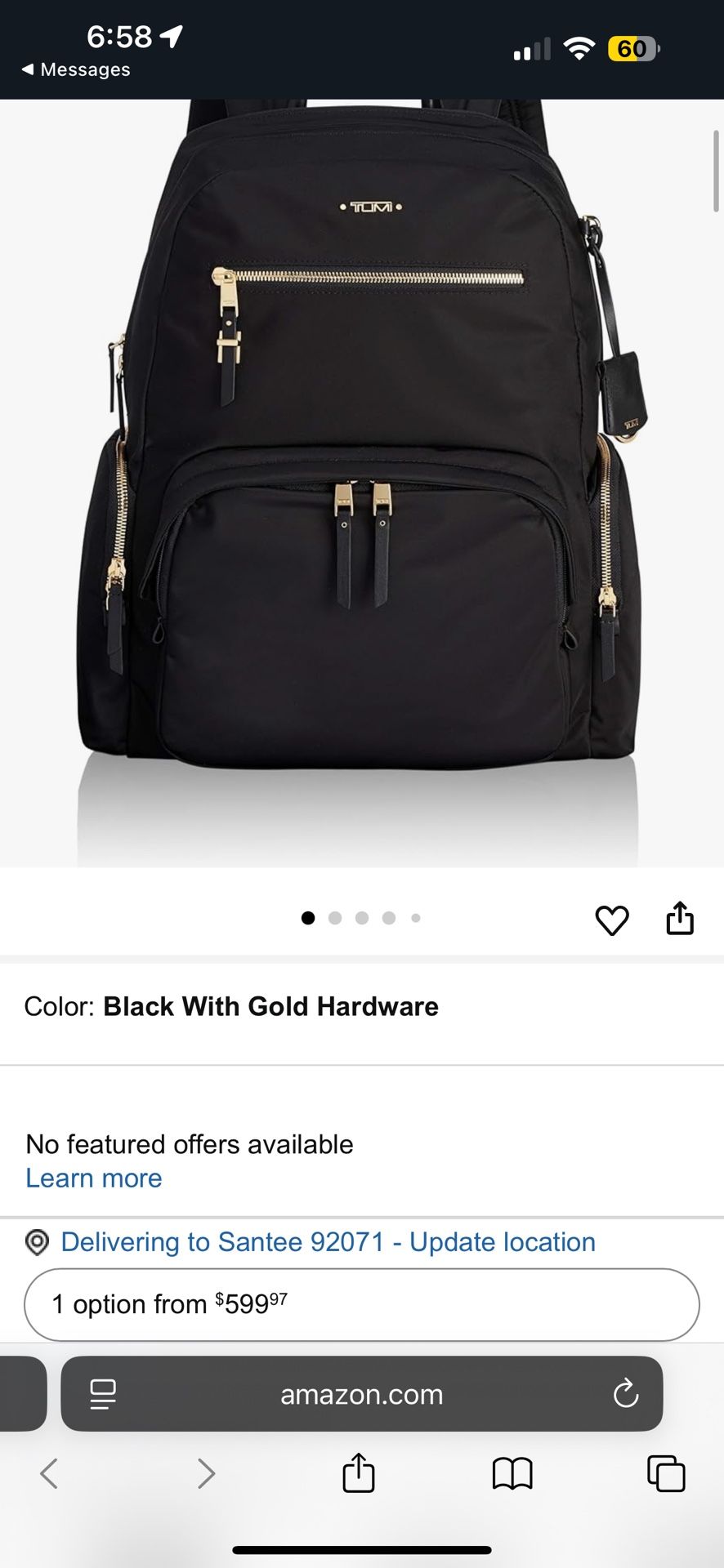Open the bookmarks in Safari
The width and height of the screenshot is (724, 1568).
(x=512, y=1474)
